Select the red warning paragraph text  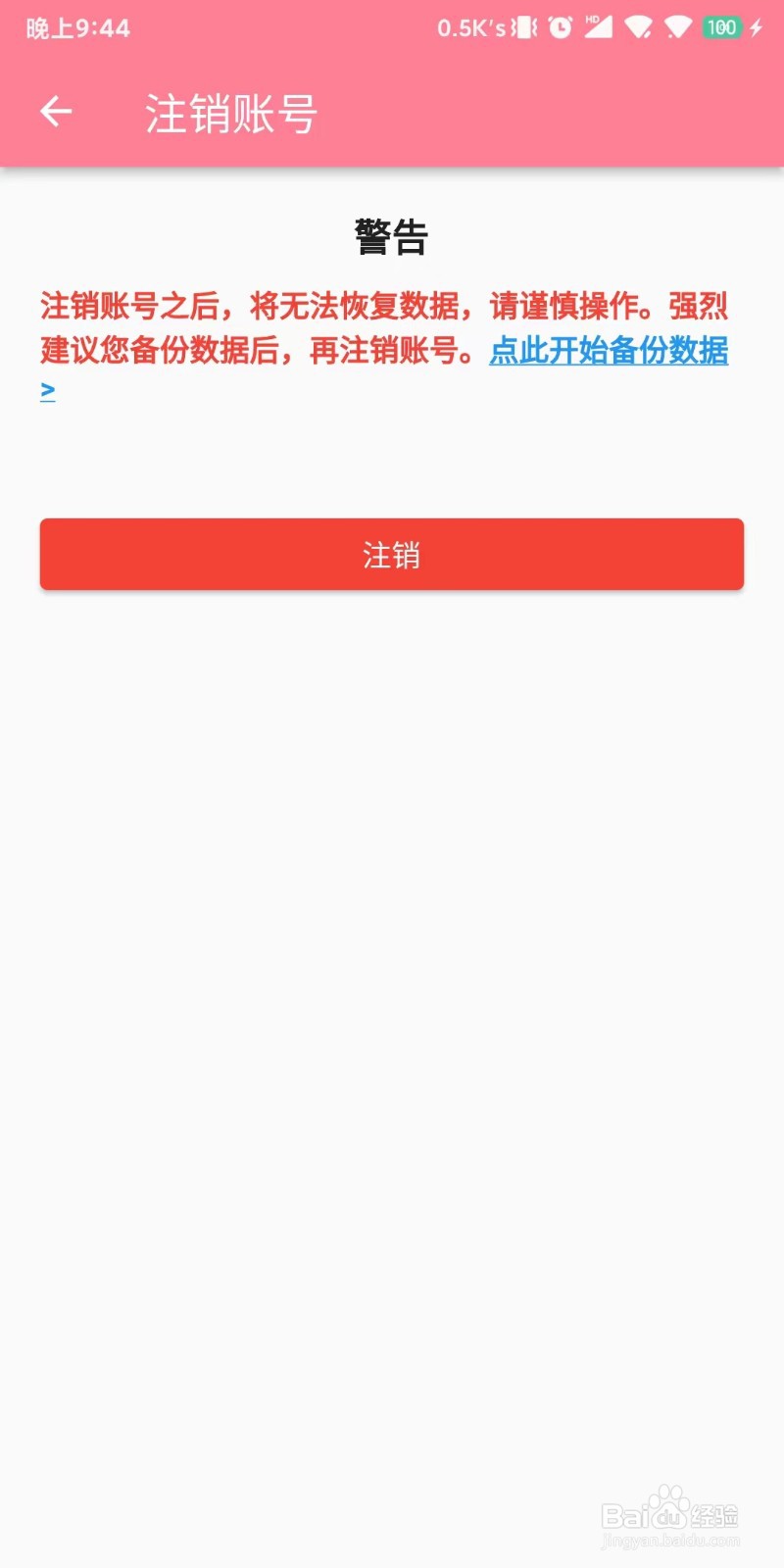[x=382, y=307]
